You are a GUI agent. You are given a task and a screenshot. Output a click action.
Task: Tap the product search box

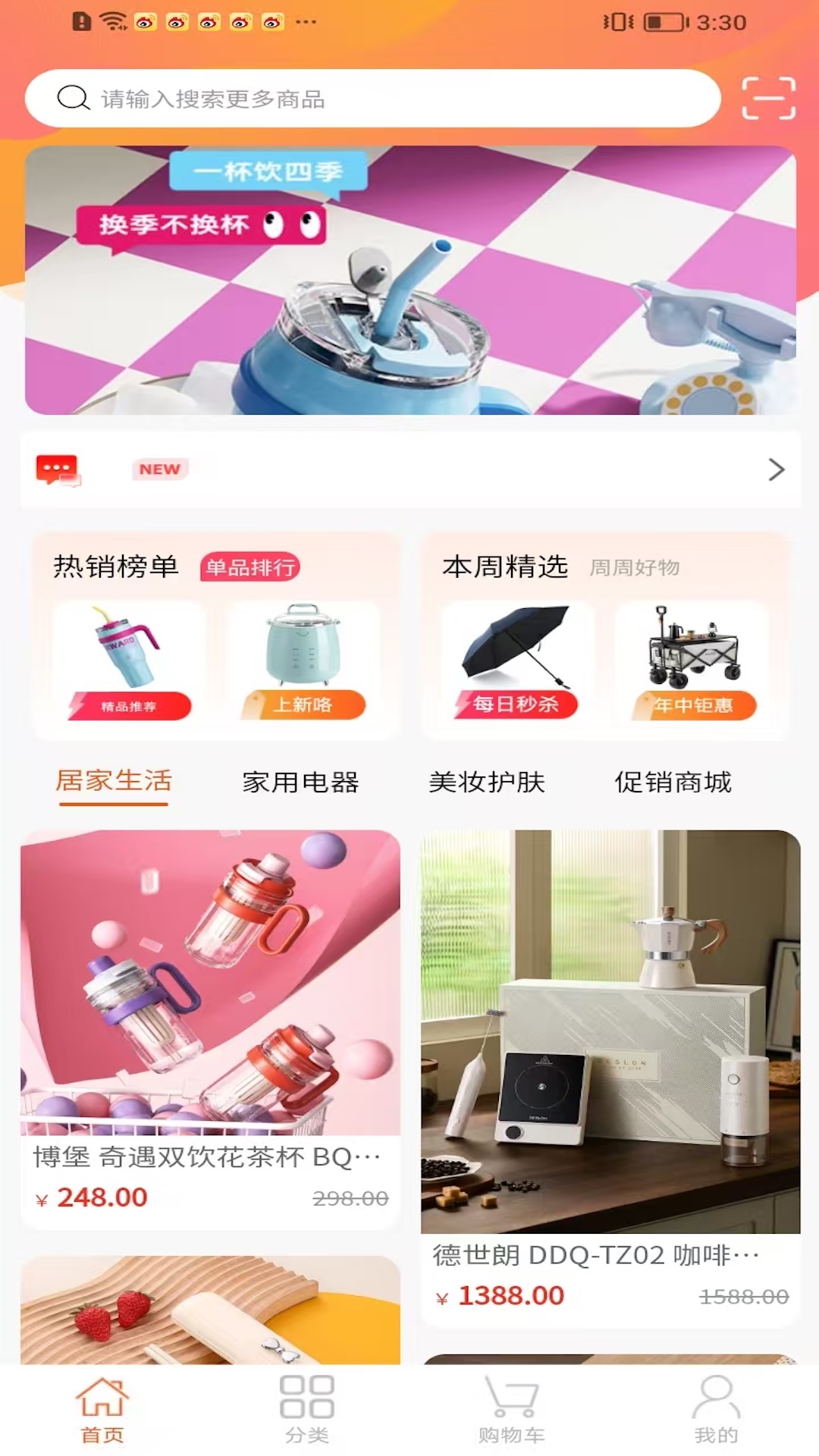[372, 99]
